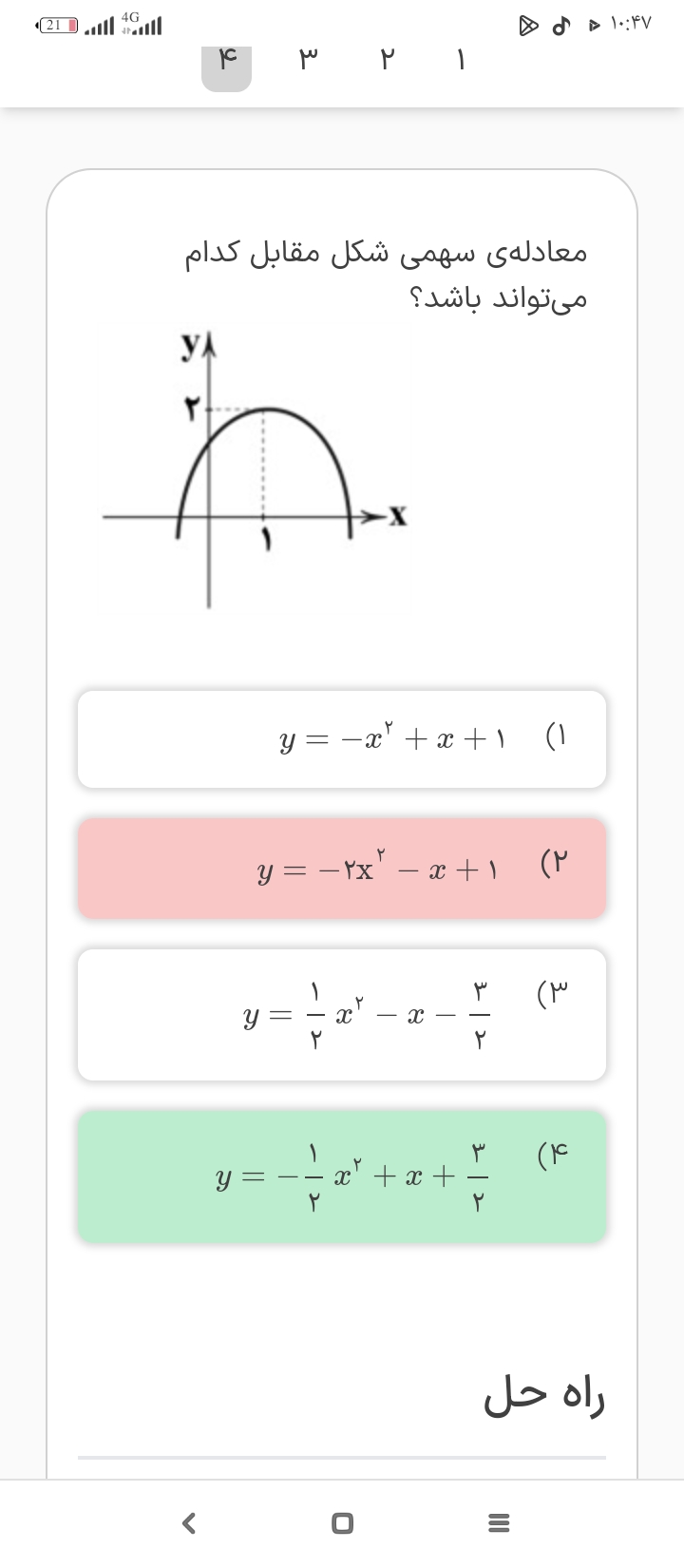Tap the system back button
Image resolution: width=684 pixels, height=1568 pixels.
pyautogui.click(x=189, y=1522)
